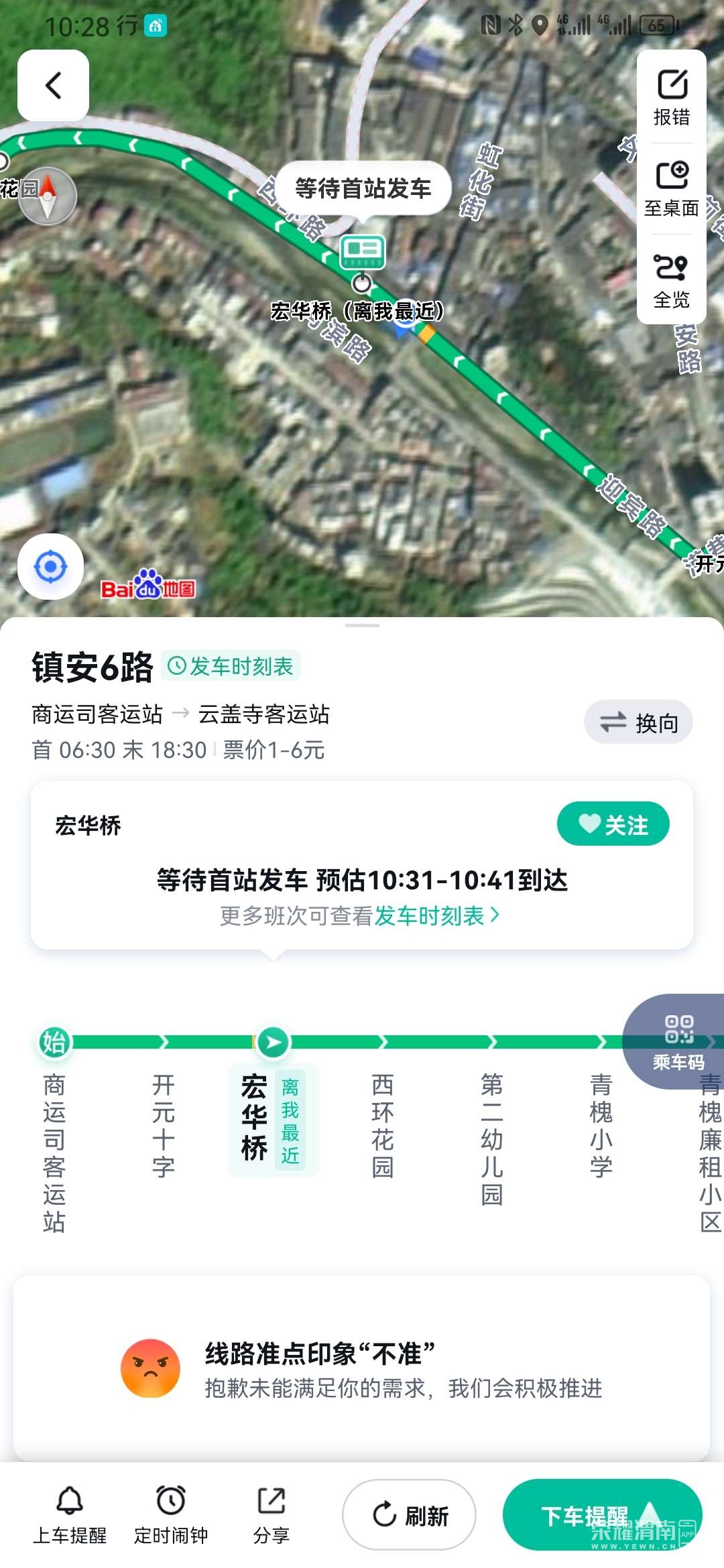724x1568 pixels.
Task: Select the 西环花园 stop
Action: tap(383, 1126)
